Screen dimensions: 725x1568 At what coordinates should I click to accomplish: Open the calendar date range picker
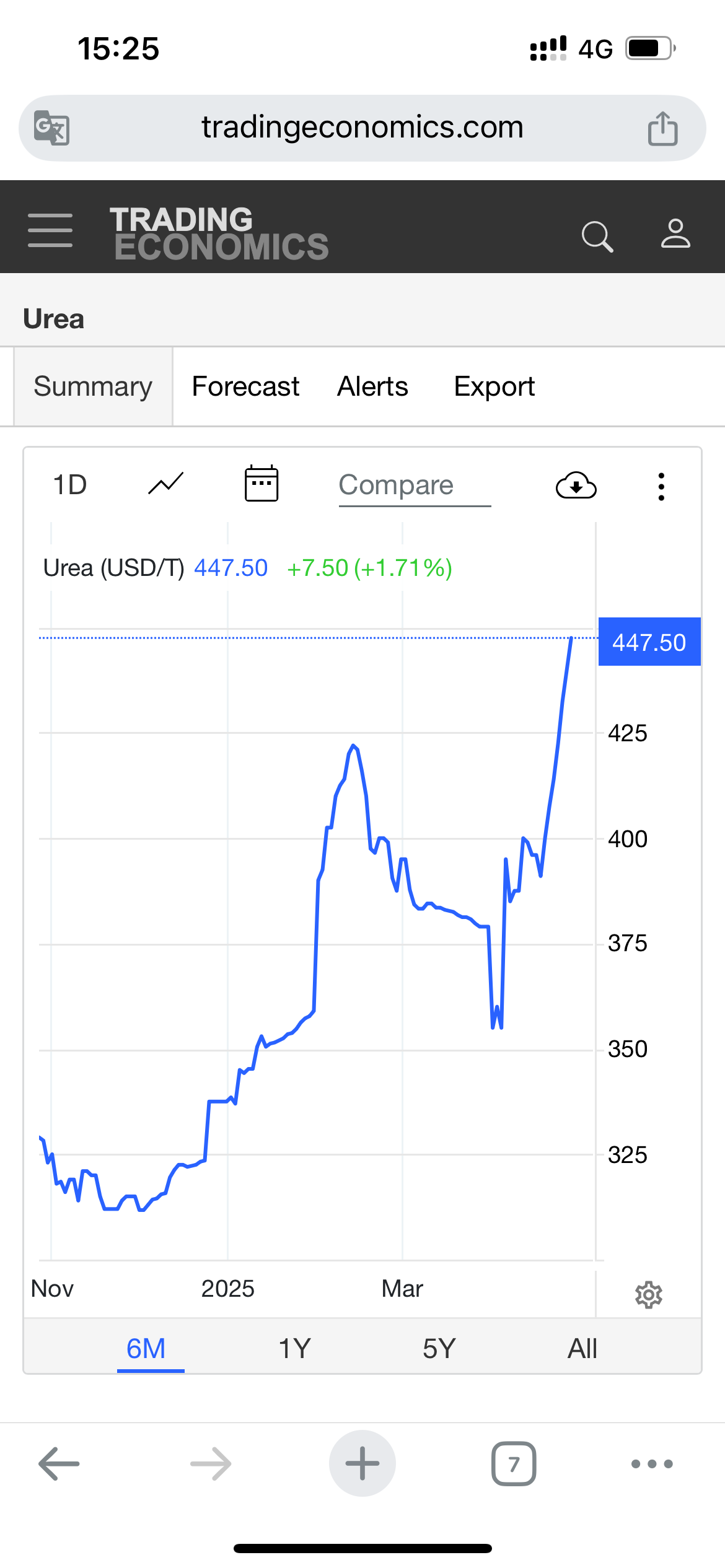tap(261, 484)
